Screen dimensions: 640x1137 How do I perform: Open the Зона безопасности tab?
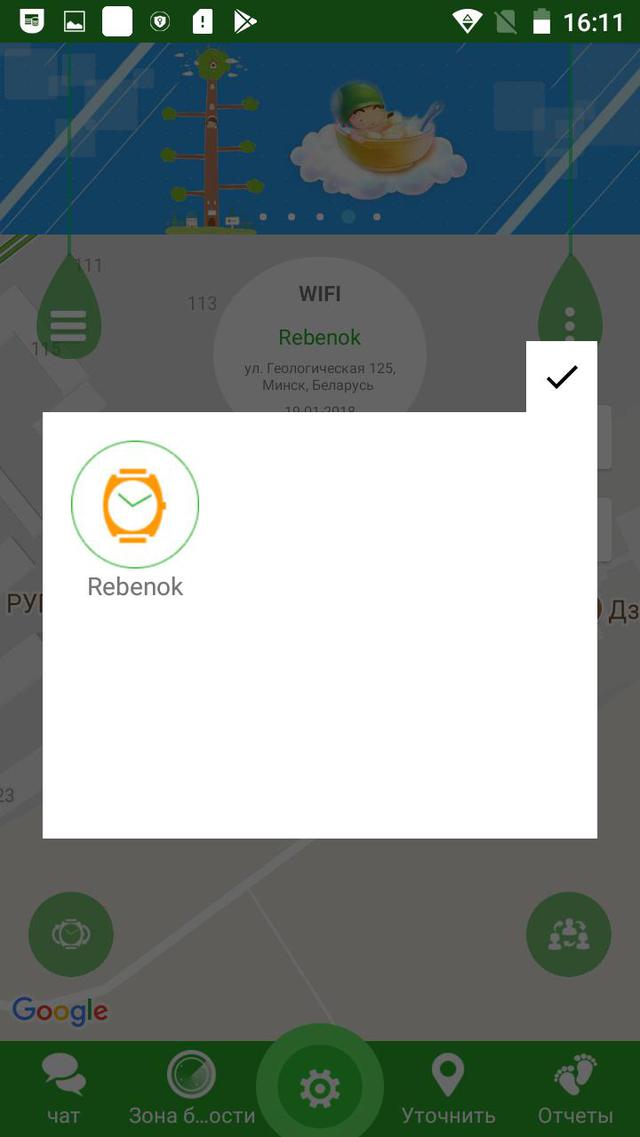pyautogui.click(x=191, y=1089)
